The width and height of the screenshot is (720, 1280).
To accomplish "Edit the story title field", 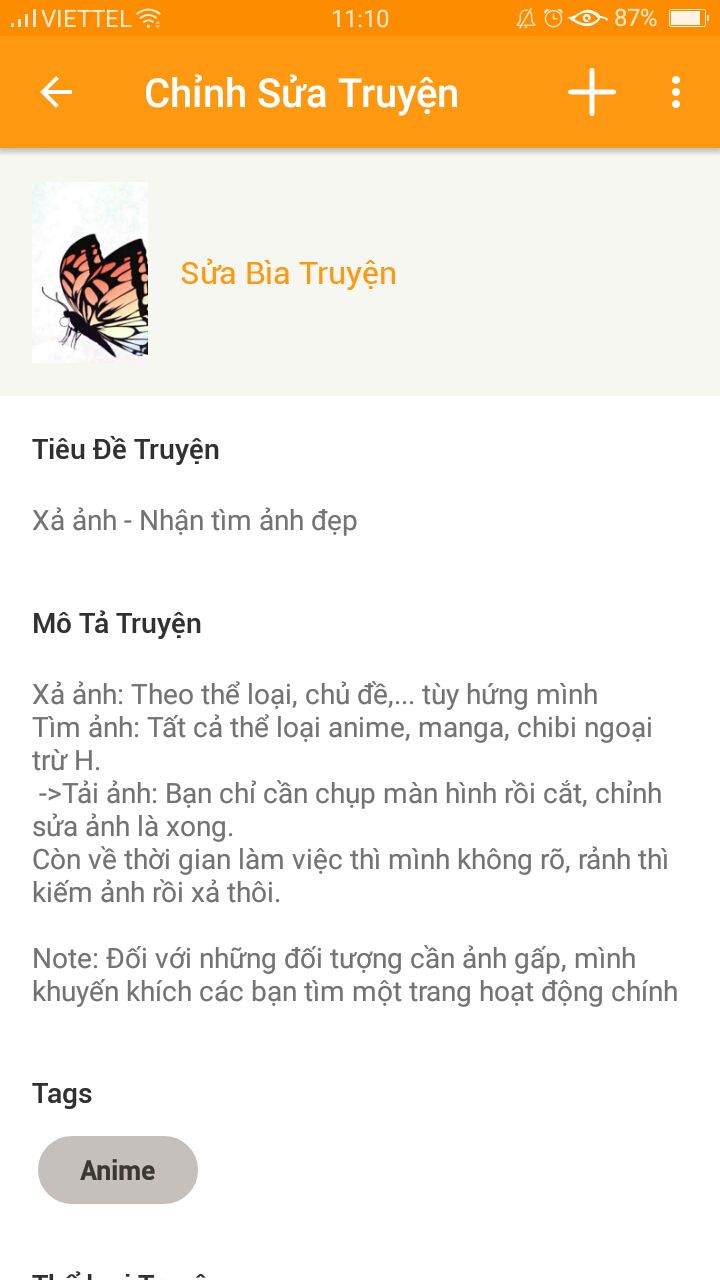I will [x=195, y=521].
